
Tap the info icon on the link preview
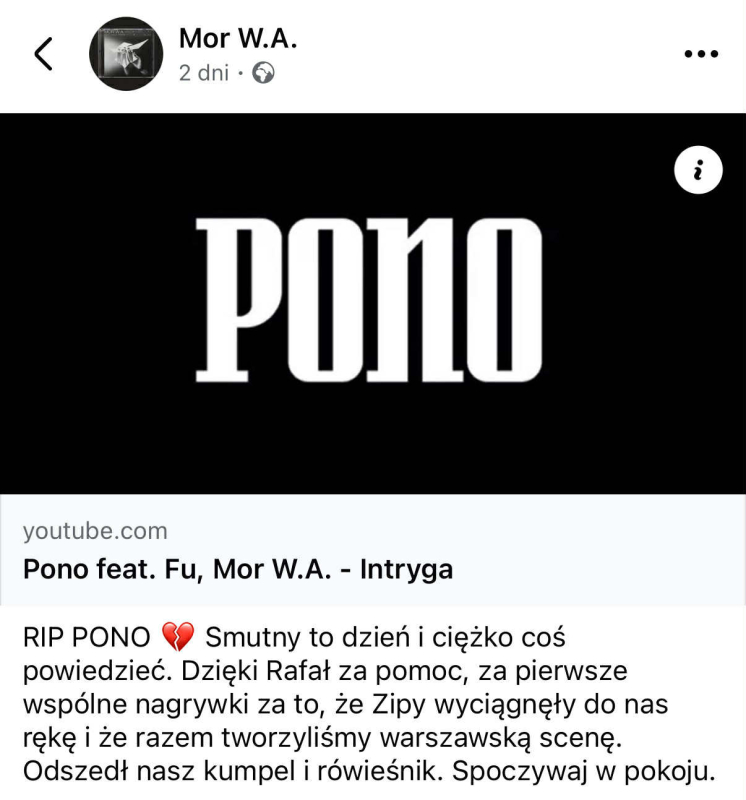[x=699, y=172]
